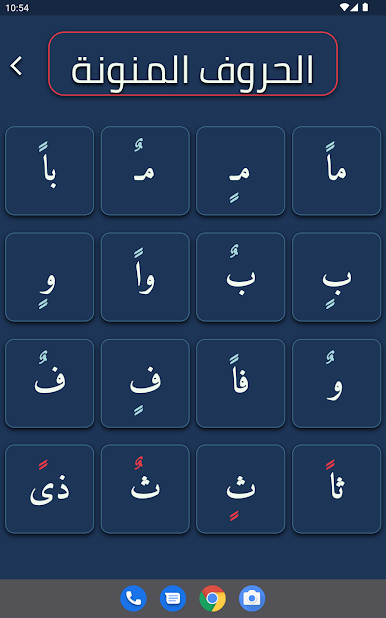Tap the فٌ tile with dammatain
Screen dimensions: 386x618
tap(49, 383)
